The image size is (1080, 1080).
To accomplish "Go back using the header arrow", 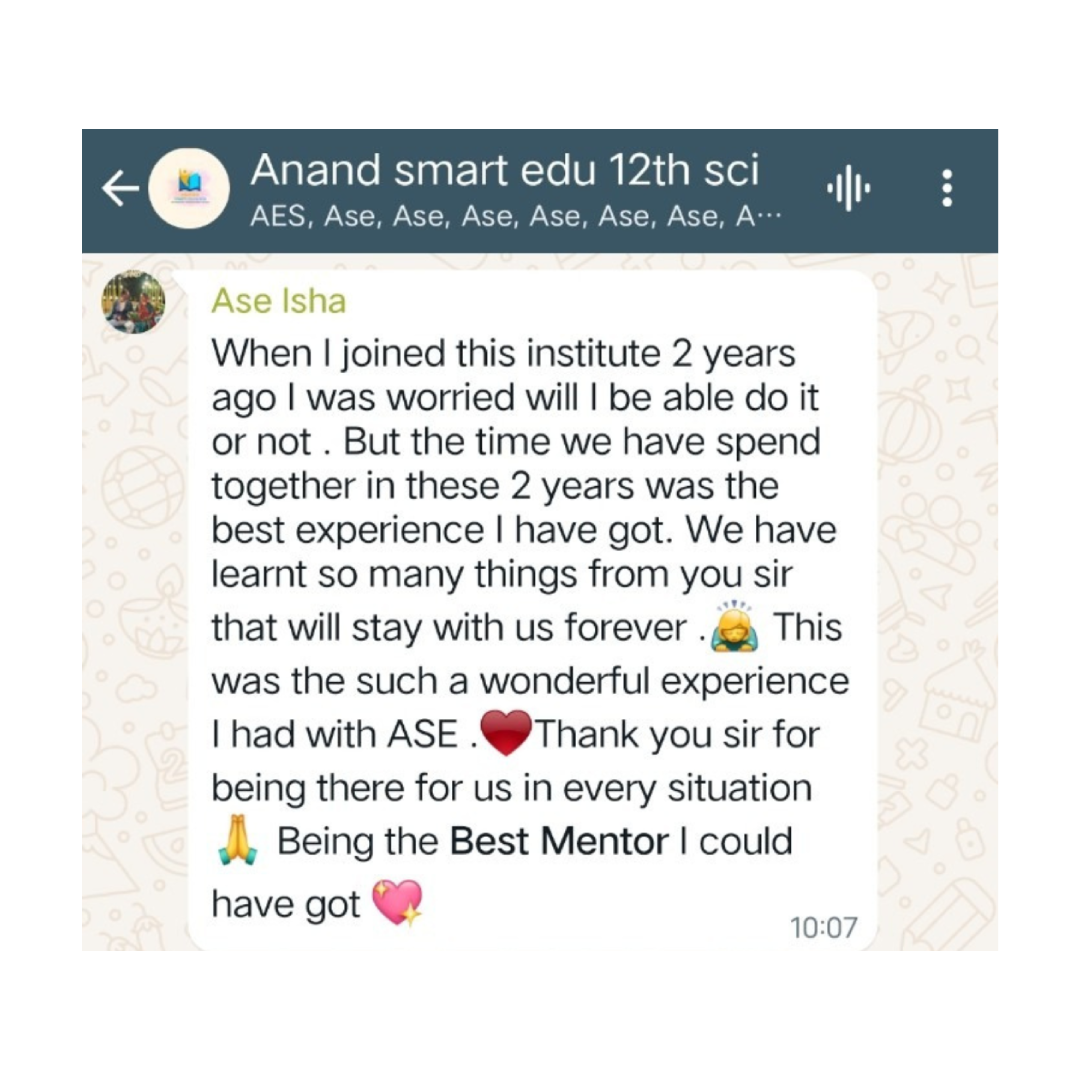I will click(120, 189).
